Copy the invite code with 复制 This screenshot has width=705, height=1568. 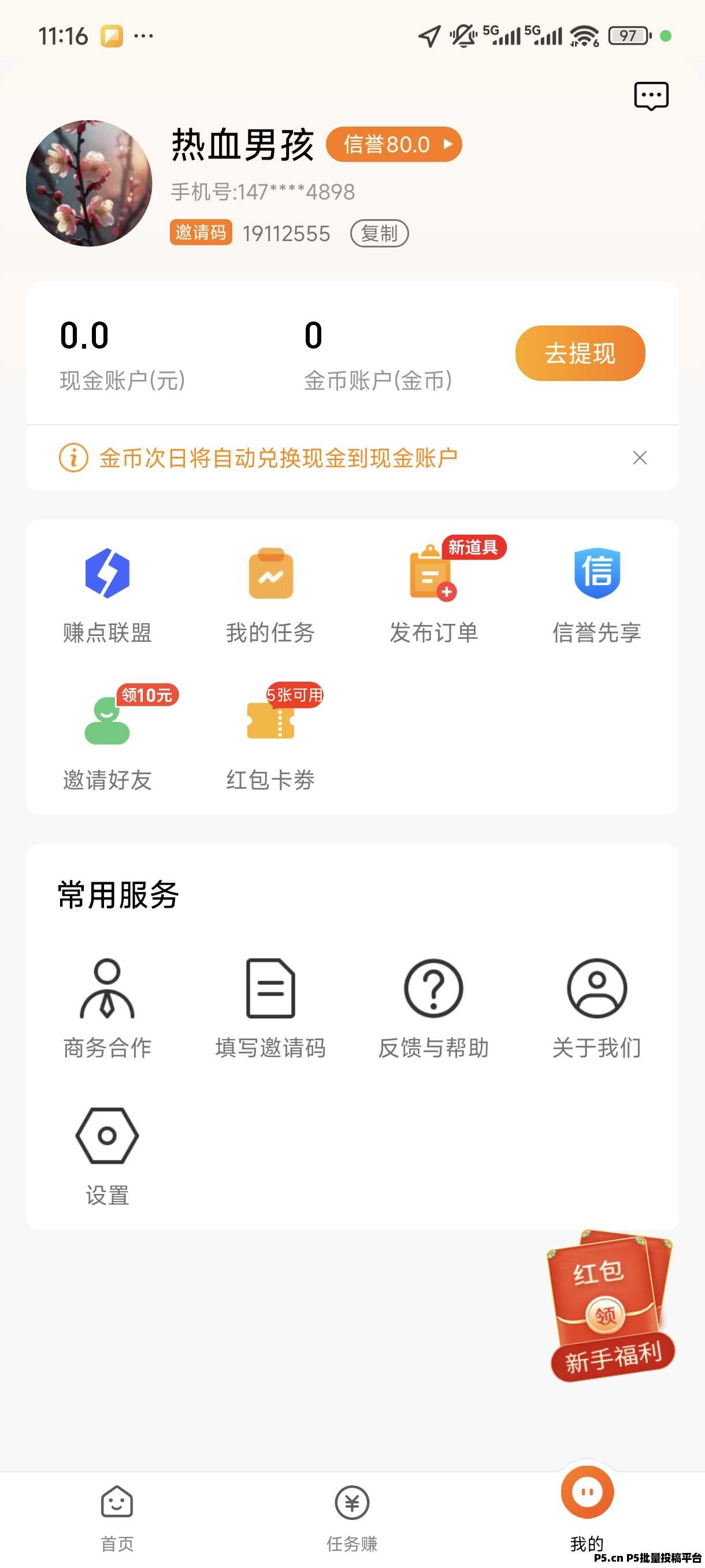click(x=380, y=233)
